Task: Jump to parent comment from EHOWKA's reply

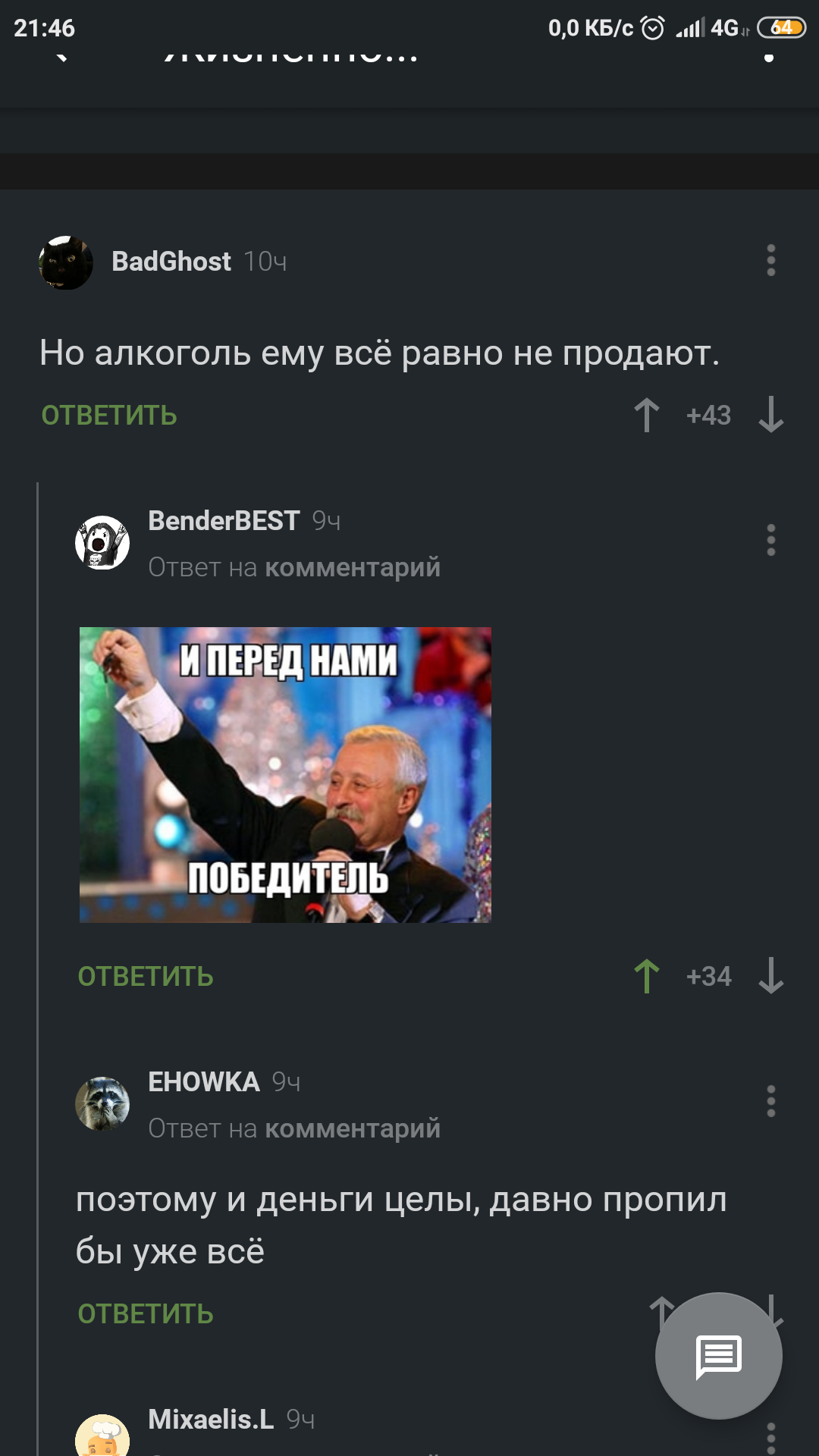Action: [x=352, y=1128]
